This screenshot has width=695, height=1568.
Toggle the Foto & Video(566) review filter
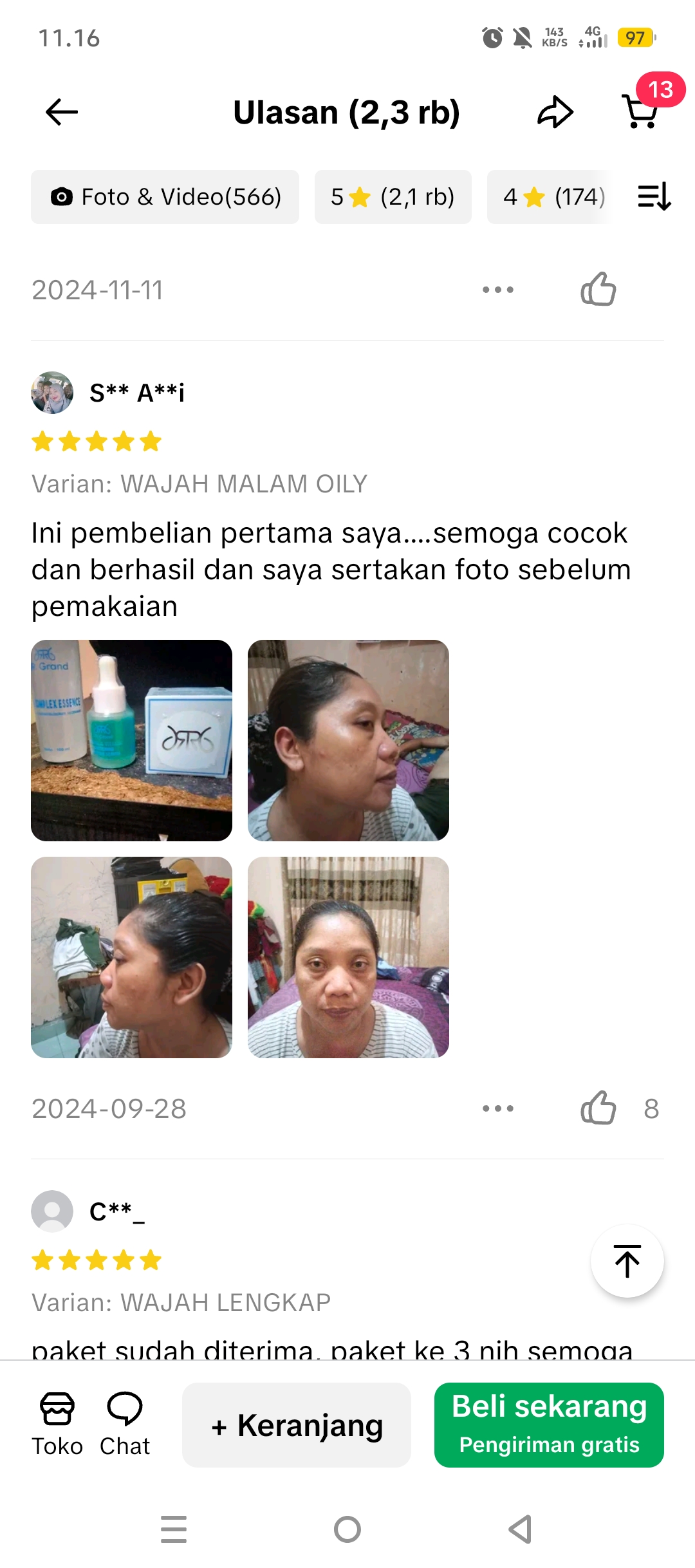tap(165, 197)
